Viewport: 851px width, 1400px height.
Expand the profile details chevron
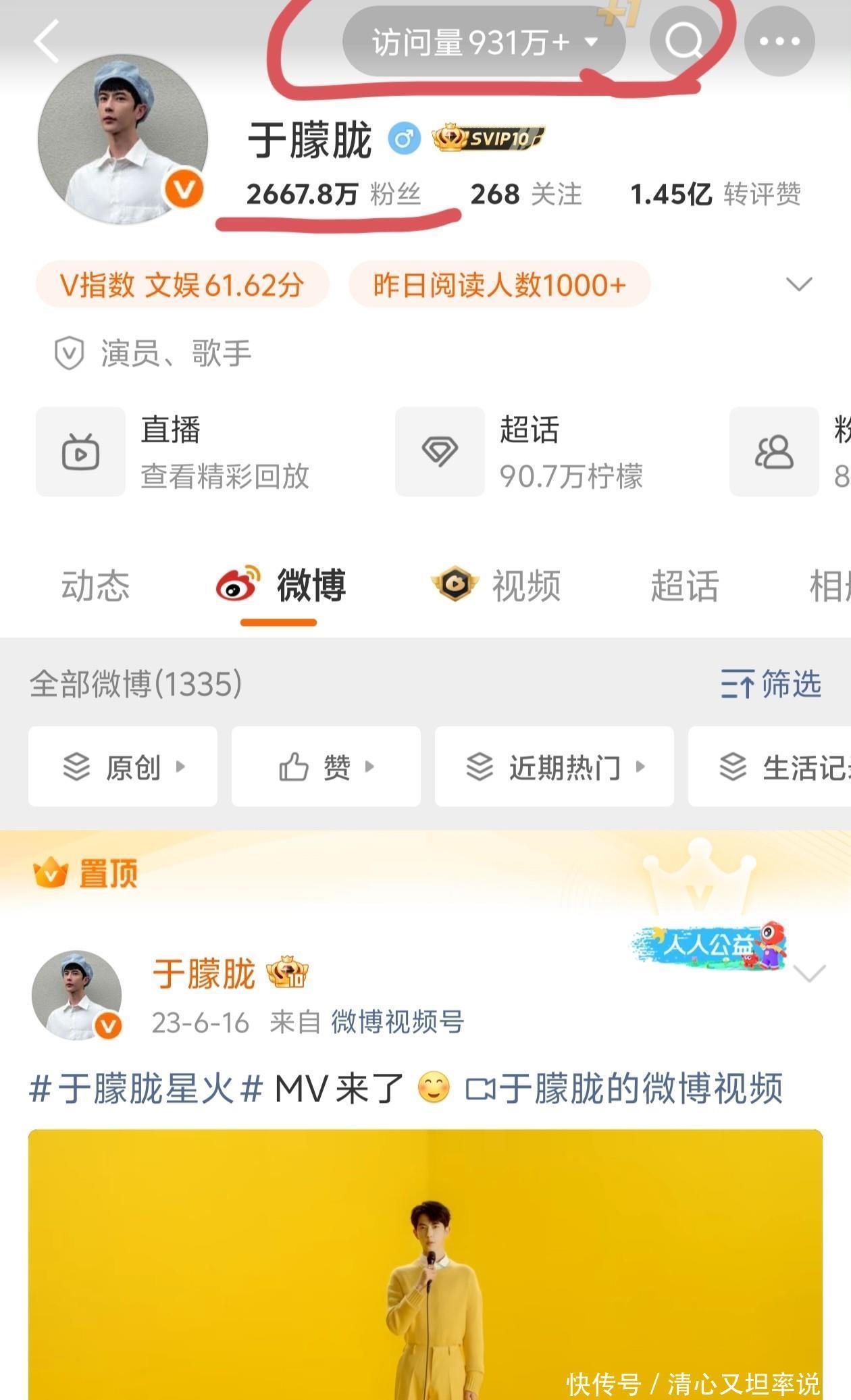(799, 284)
